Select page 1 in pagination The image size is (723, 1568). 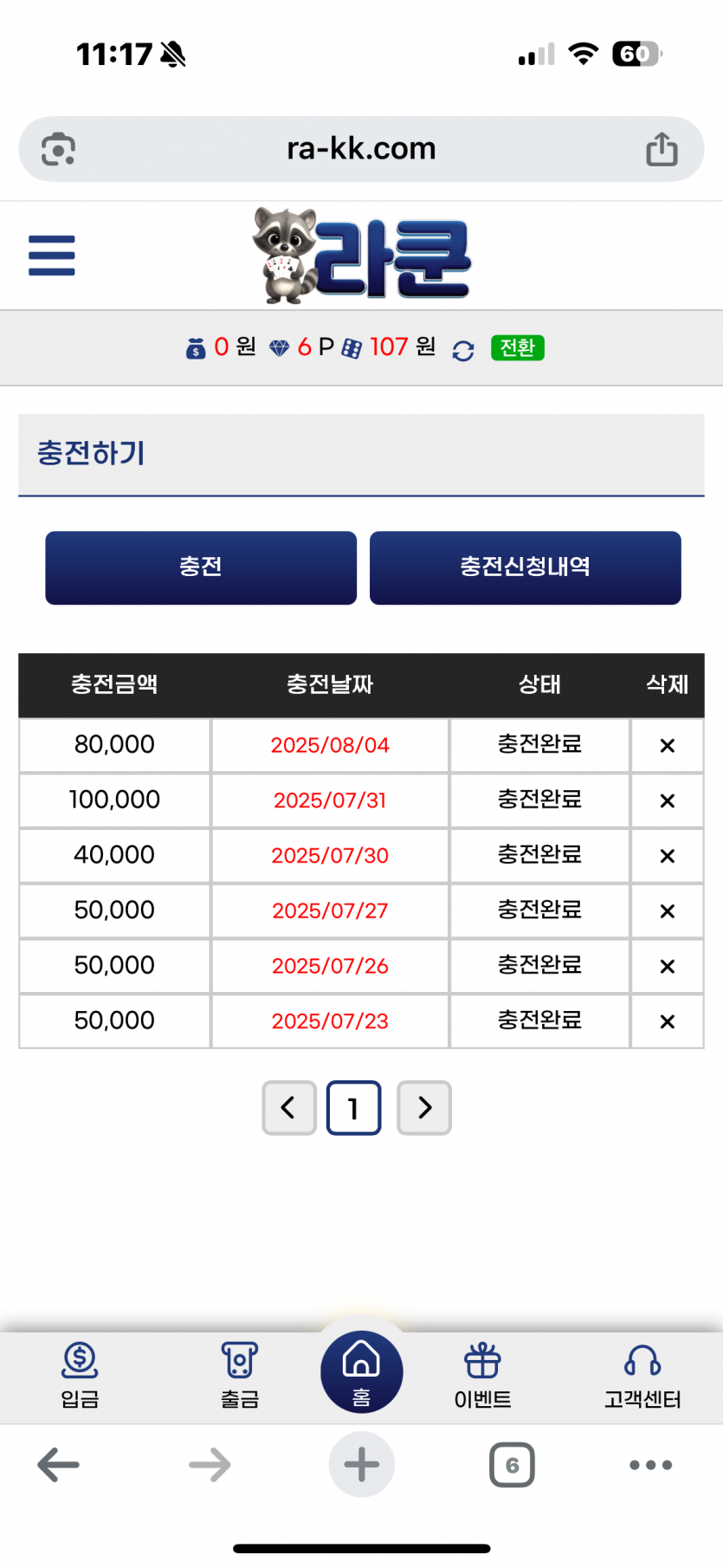353,1107
